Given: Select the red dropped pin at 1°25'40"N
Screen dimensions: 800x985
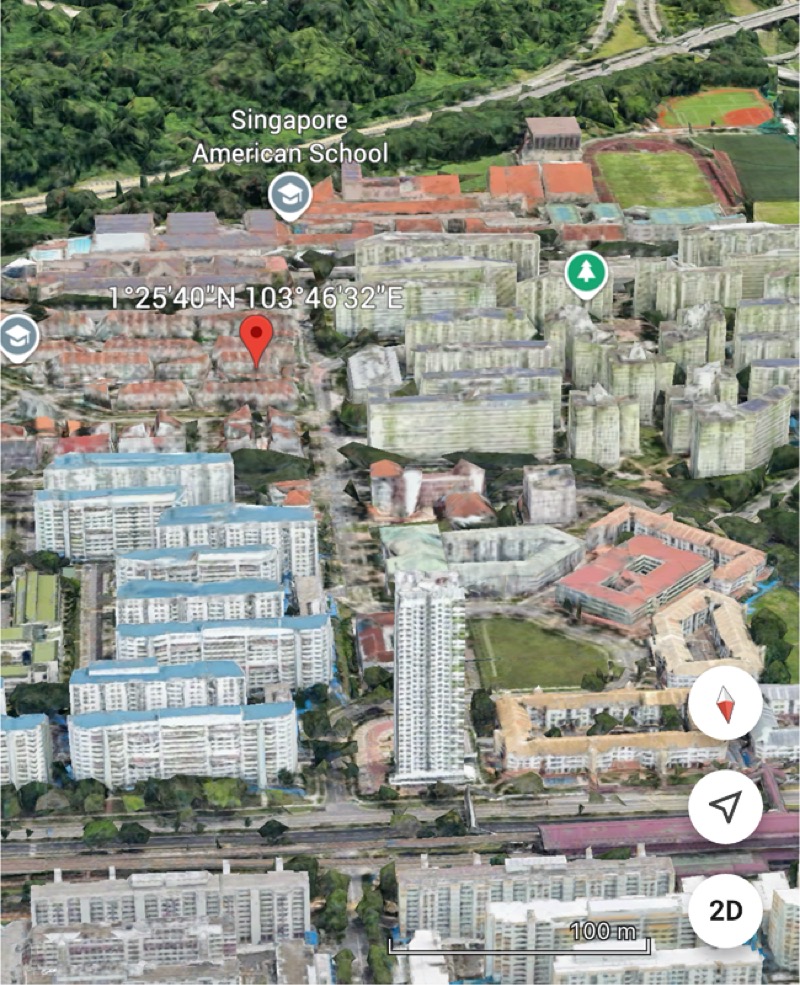Looking at the screenshot, I should pos(258,340).
